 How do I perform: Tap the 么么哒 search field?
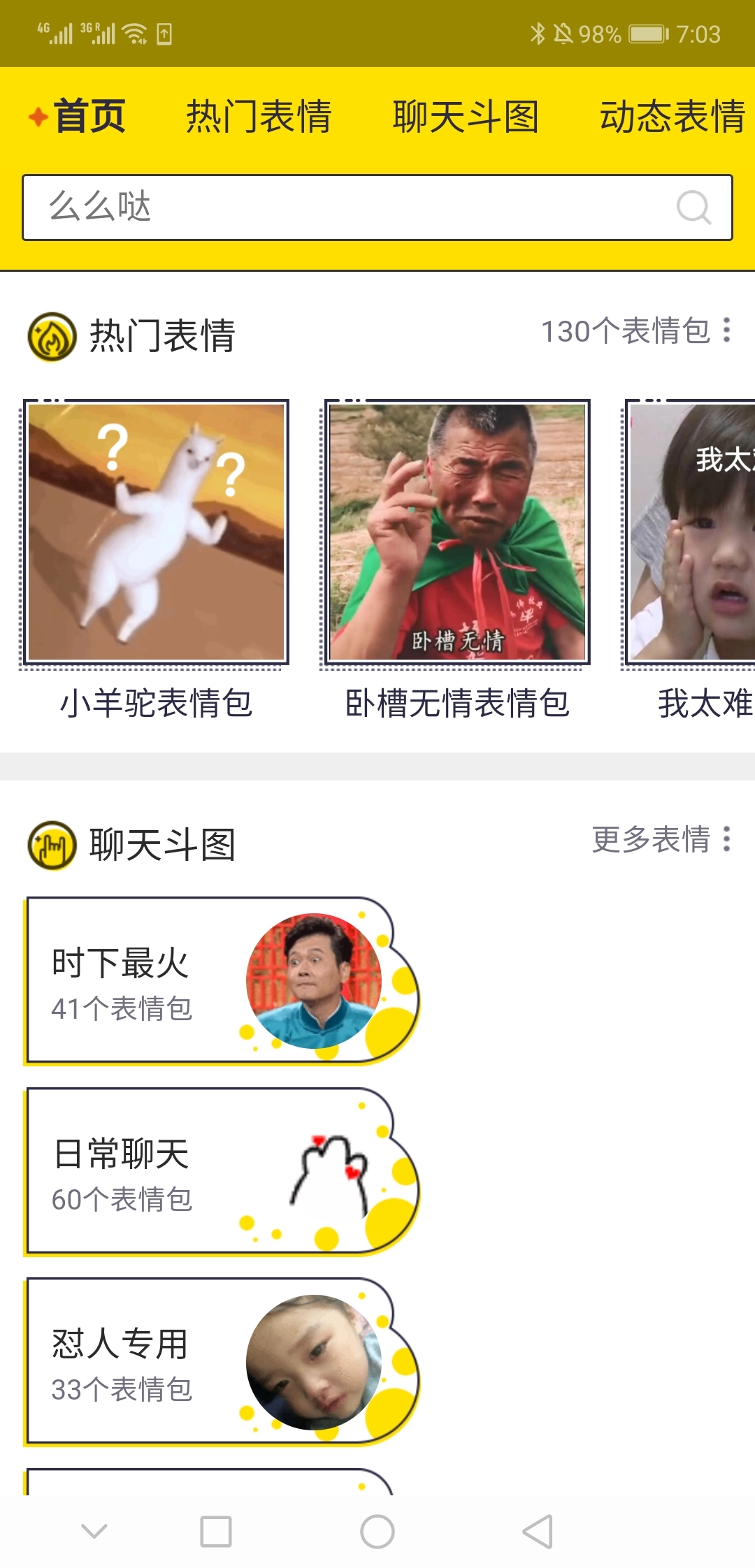click(x=350, y=208)
